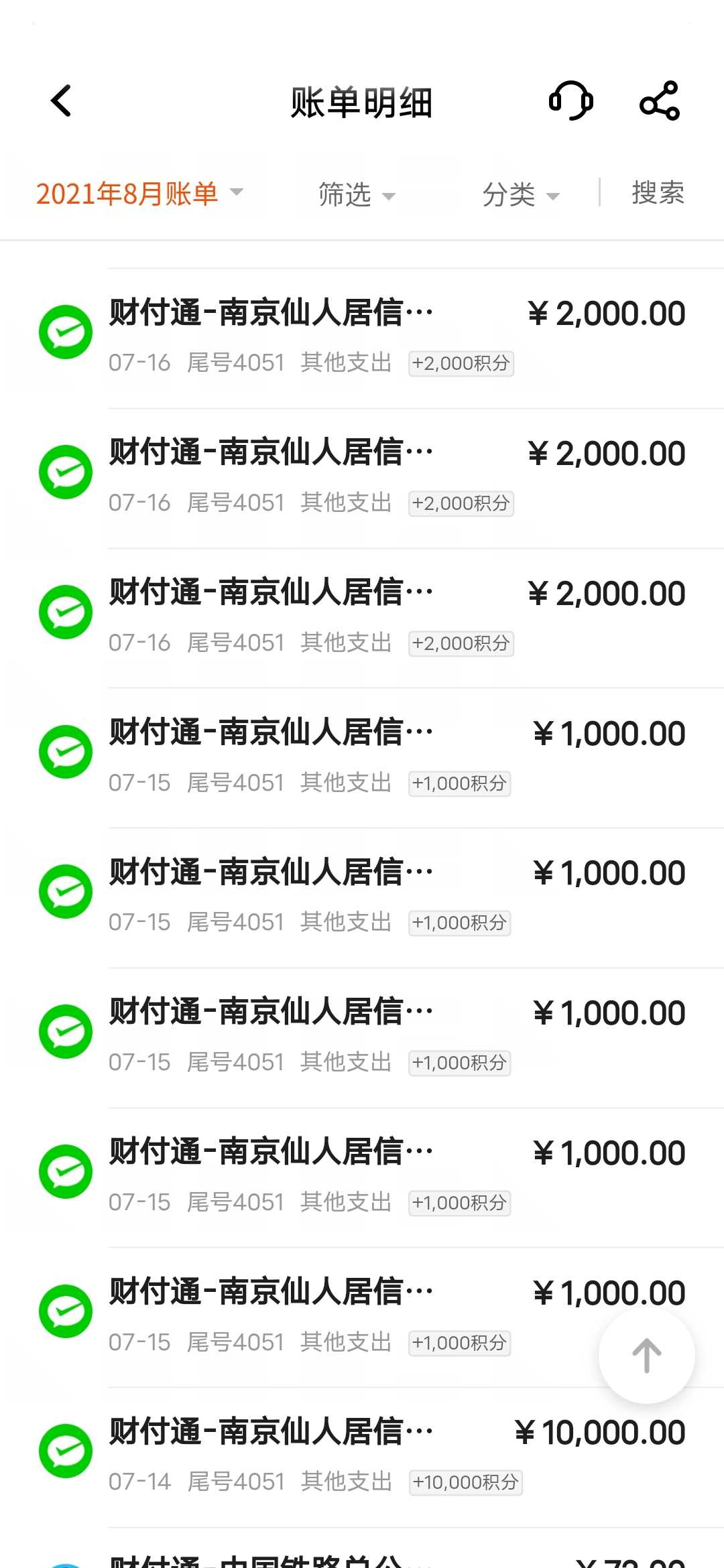Expand the 2021年8月账单 month selector
The width and height of the screenshot is (724, 1568).
(x=138, y=194)
